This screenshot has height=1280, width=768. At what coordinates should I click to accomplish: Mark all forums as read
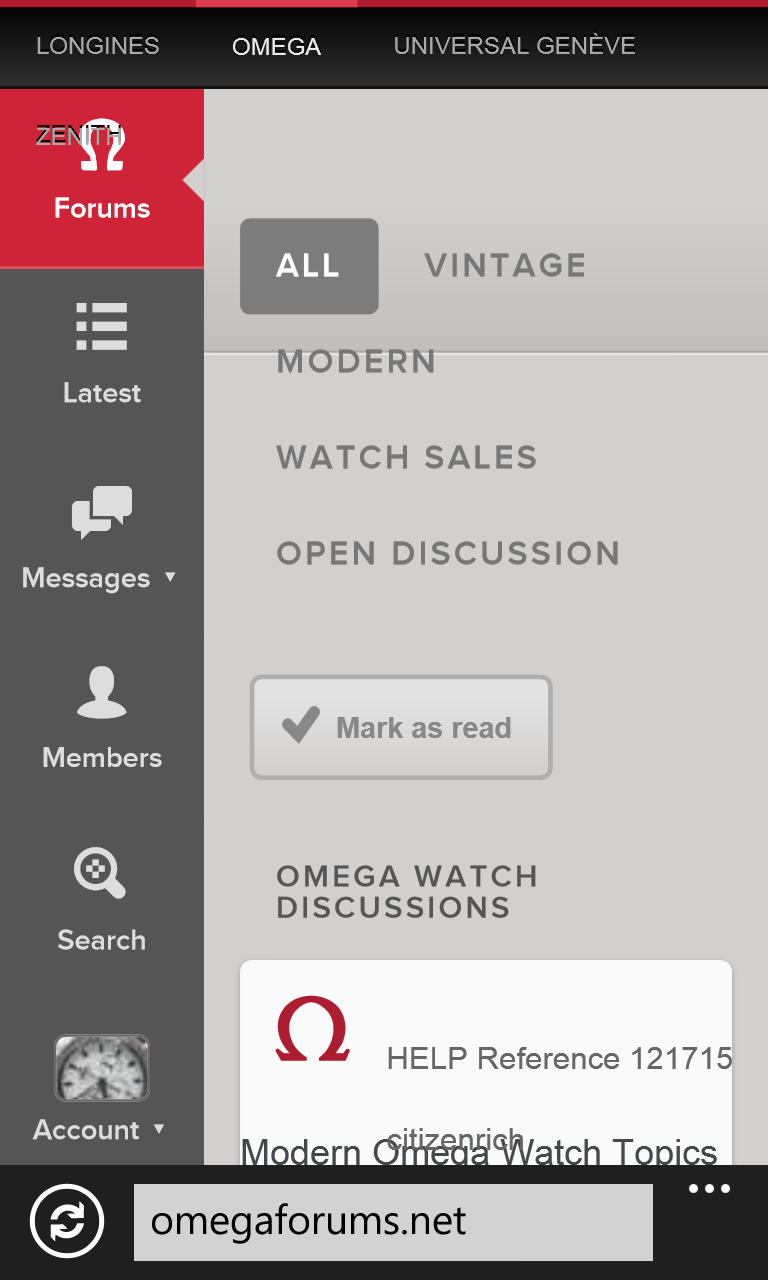click(401, 727)
